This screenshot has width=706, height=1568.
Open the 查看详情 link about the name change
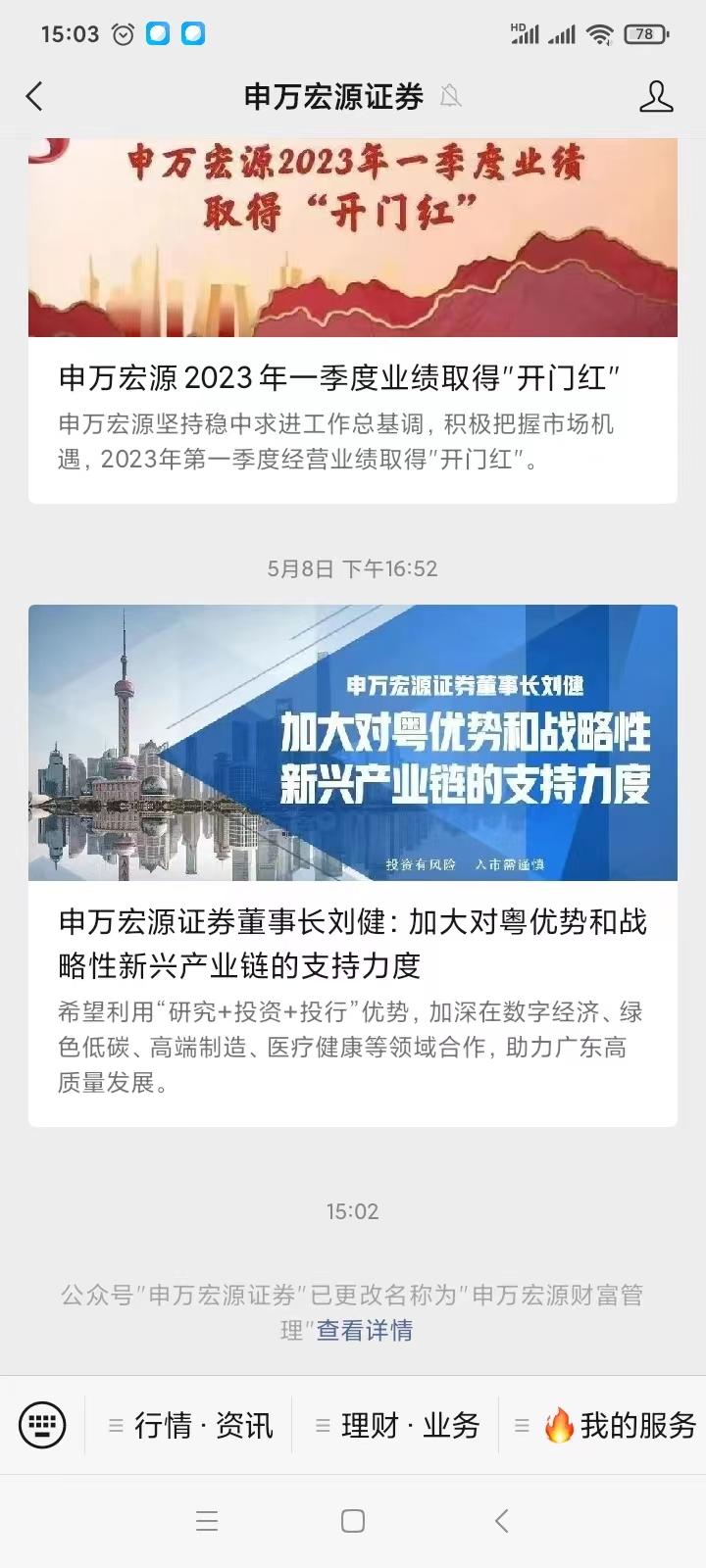[x=364, y=1331]
